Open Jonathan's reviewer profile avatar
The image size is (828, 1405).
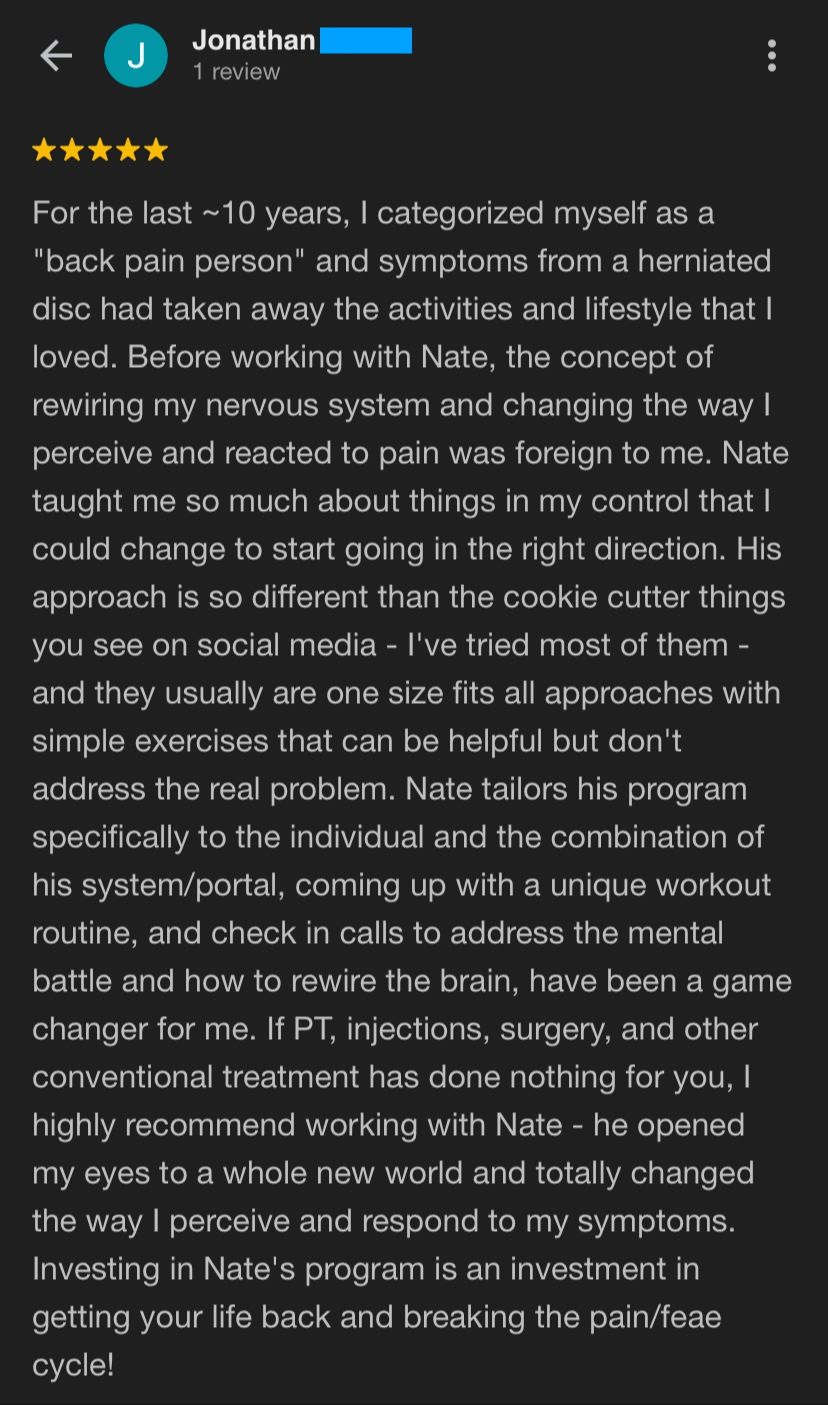[135, 56]
